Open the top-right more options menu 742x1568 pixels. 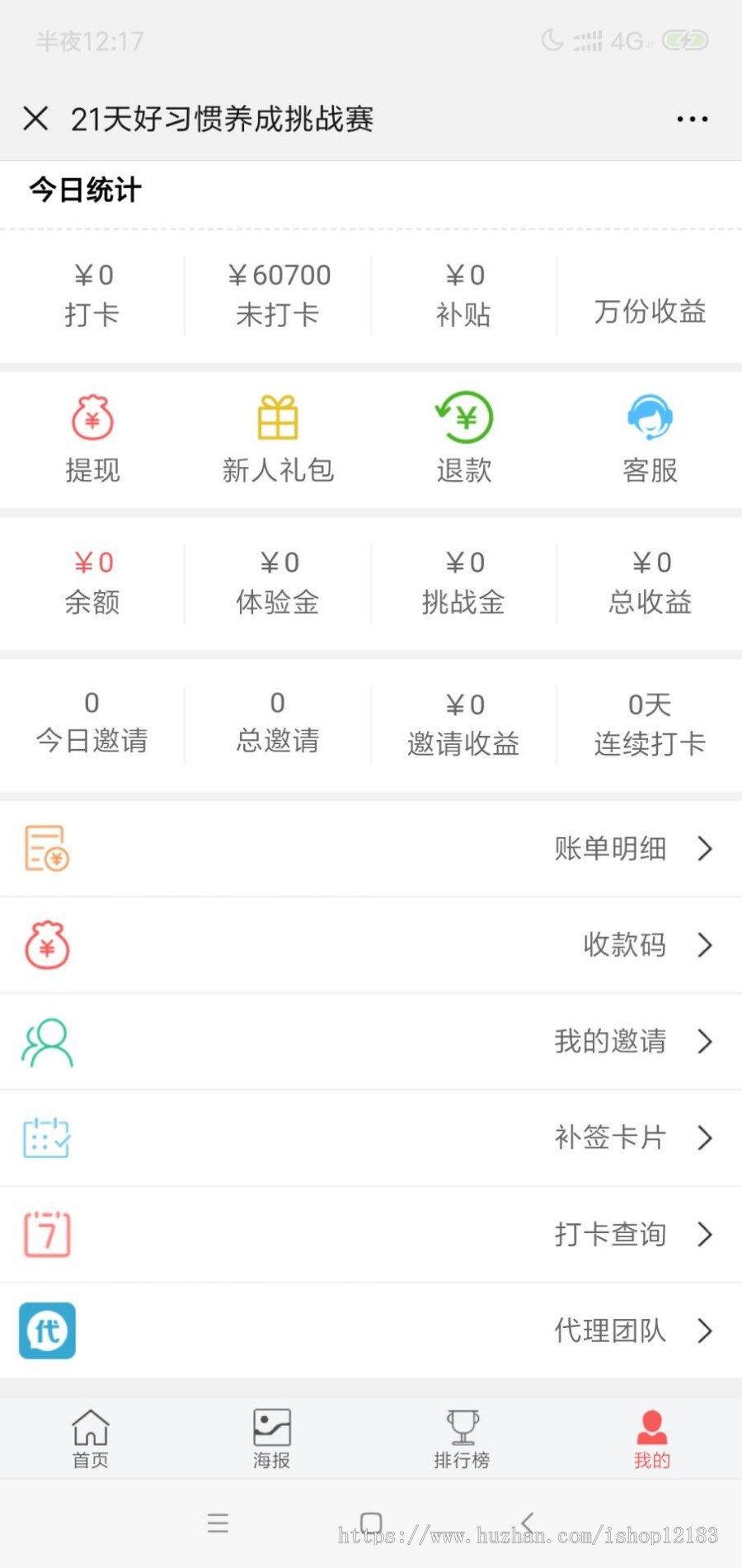click(x=691, y=119)
